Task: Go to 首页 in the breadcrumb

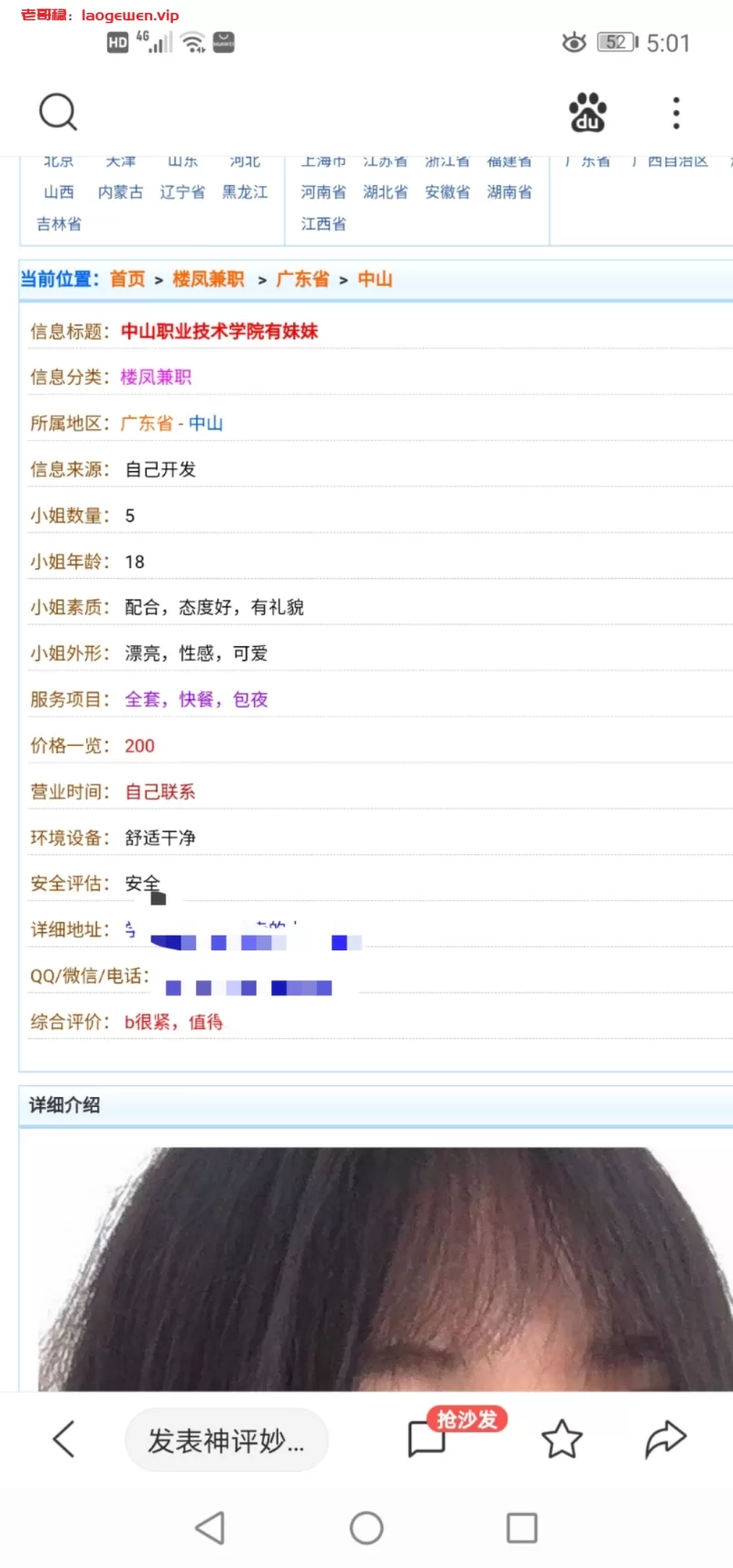Action: pyautogui.click(x=127, y=280)
